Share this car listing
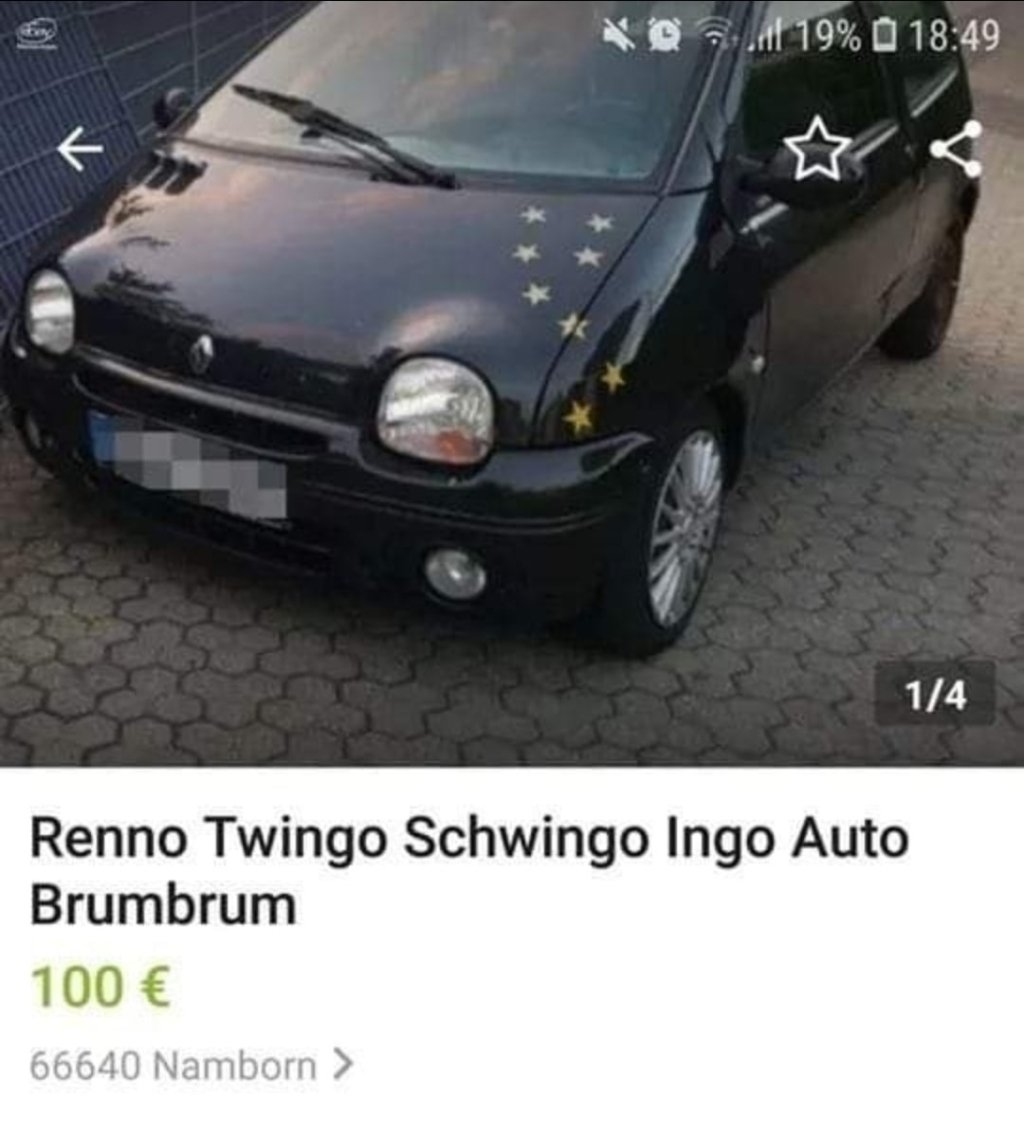Screen dimensions: 1024x1125 [956, 150]
